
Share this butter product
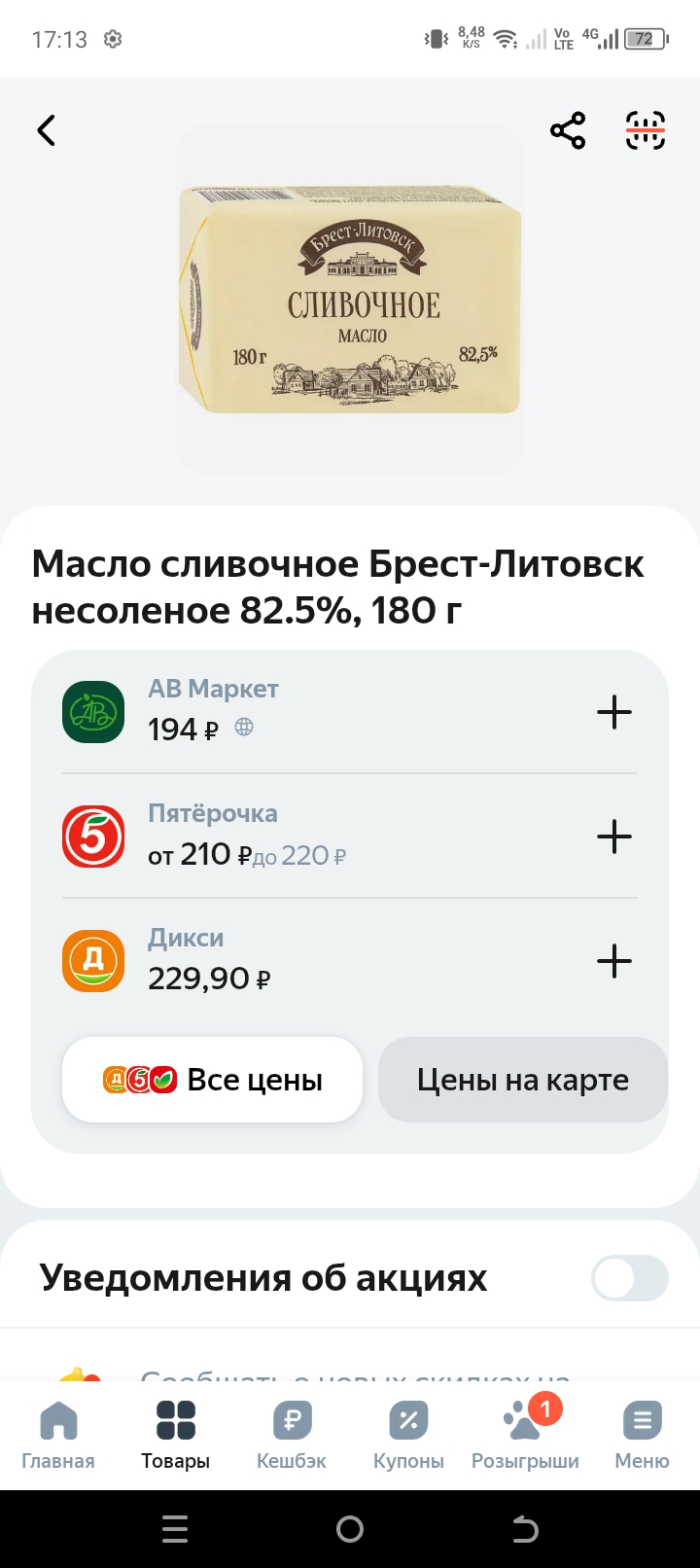pos(568,130)
